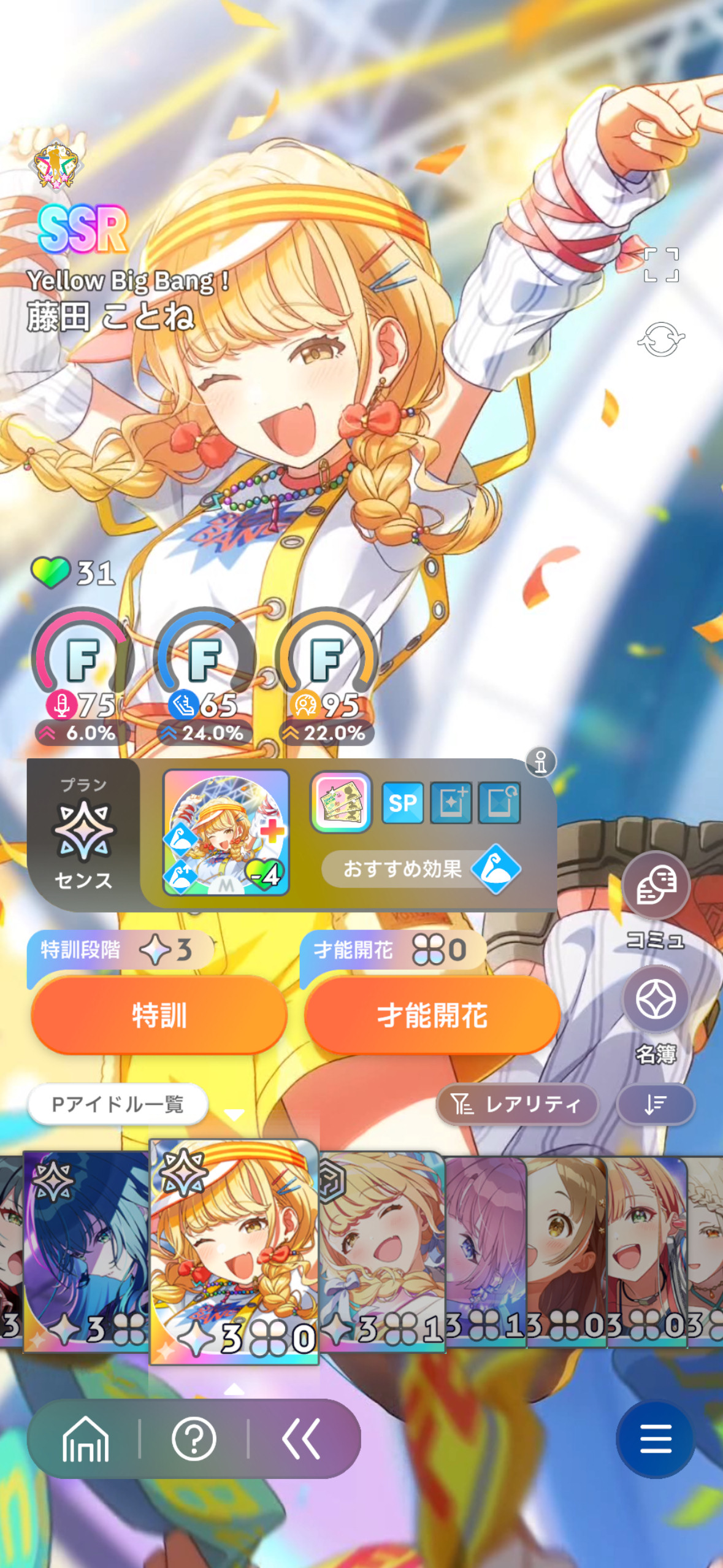This screenshot has height=1568, width=723.
Task: Open the hamburger main menu
Action: tap(655, 1439)
